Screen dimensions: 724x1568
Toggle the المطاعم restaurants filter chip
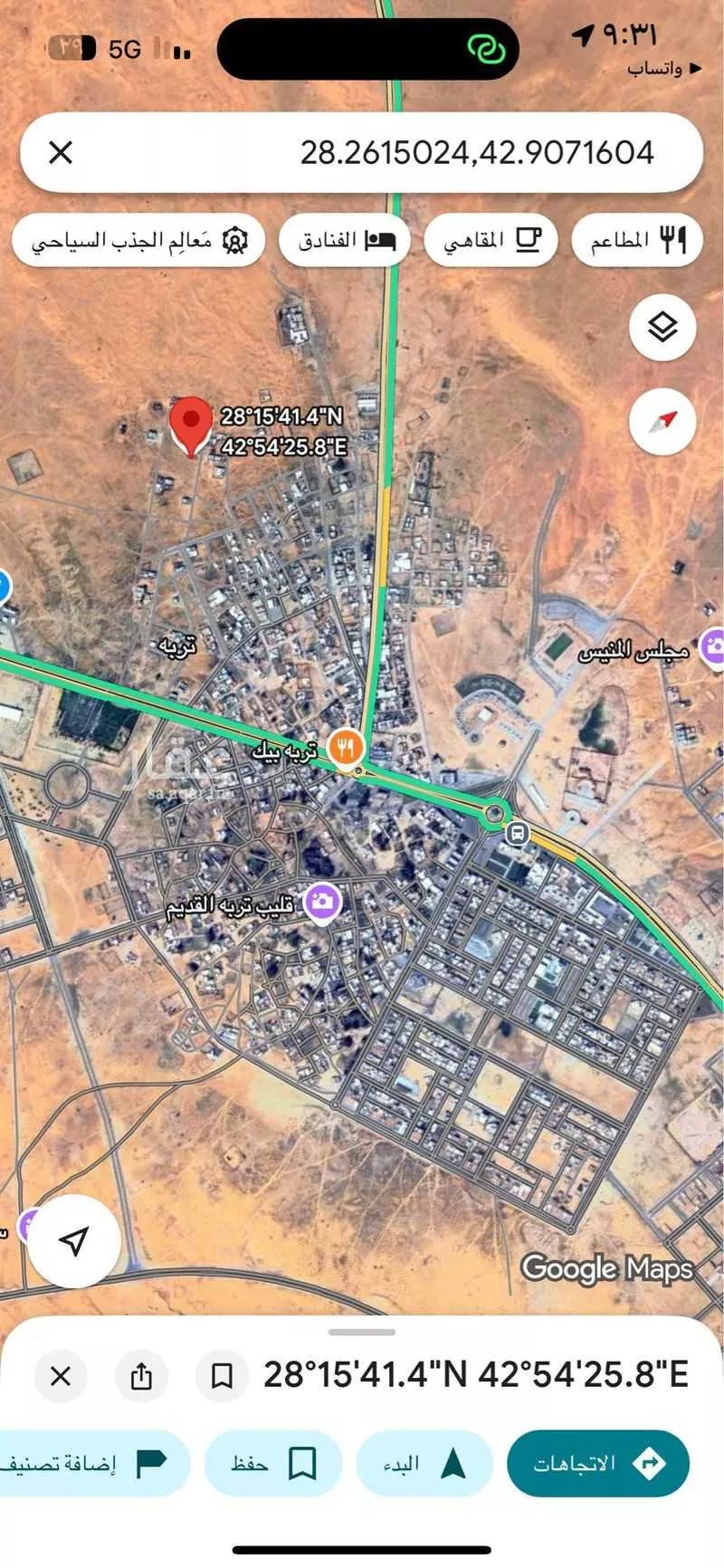[x=637, y=239]
